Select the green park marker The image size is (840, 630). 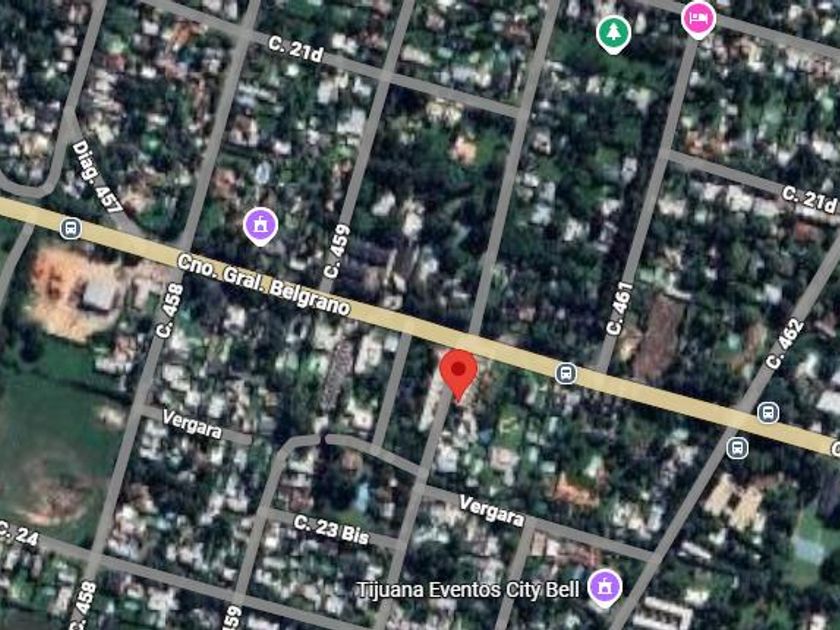click(613, 33)
